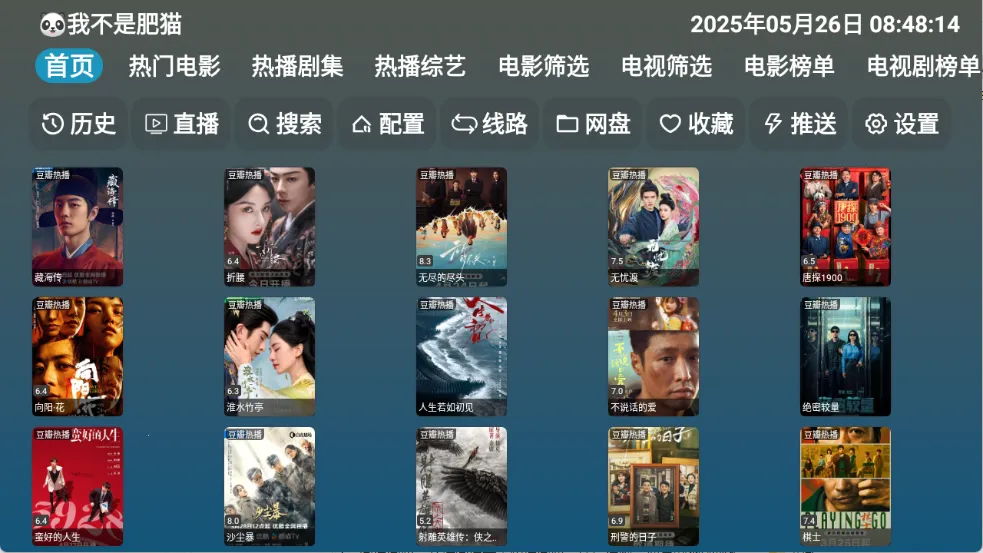Open the 电影榜单 tab
The height and width of the screenshot is (553, 983).
(x=789, y=67)
